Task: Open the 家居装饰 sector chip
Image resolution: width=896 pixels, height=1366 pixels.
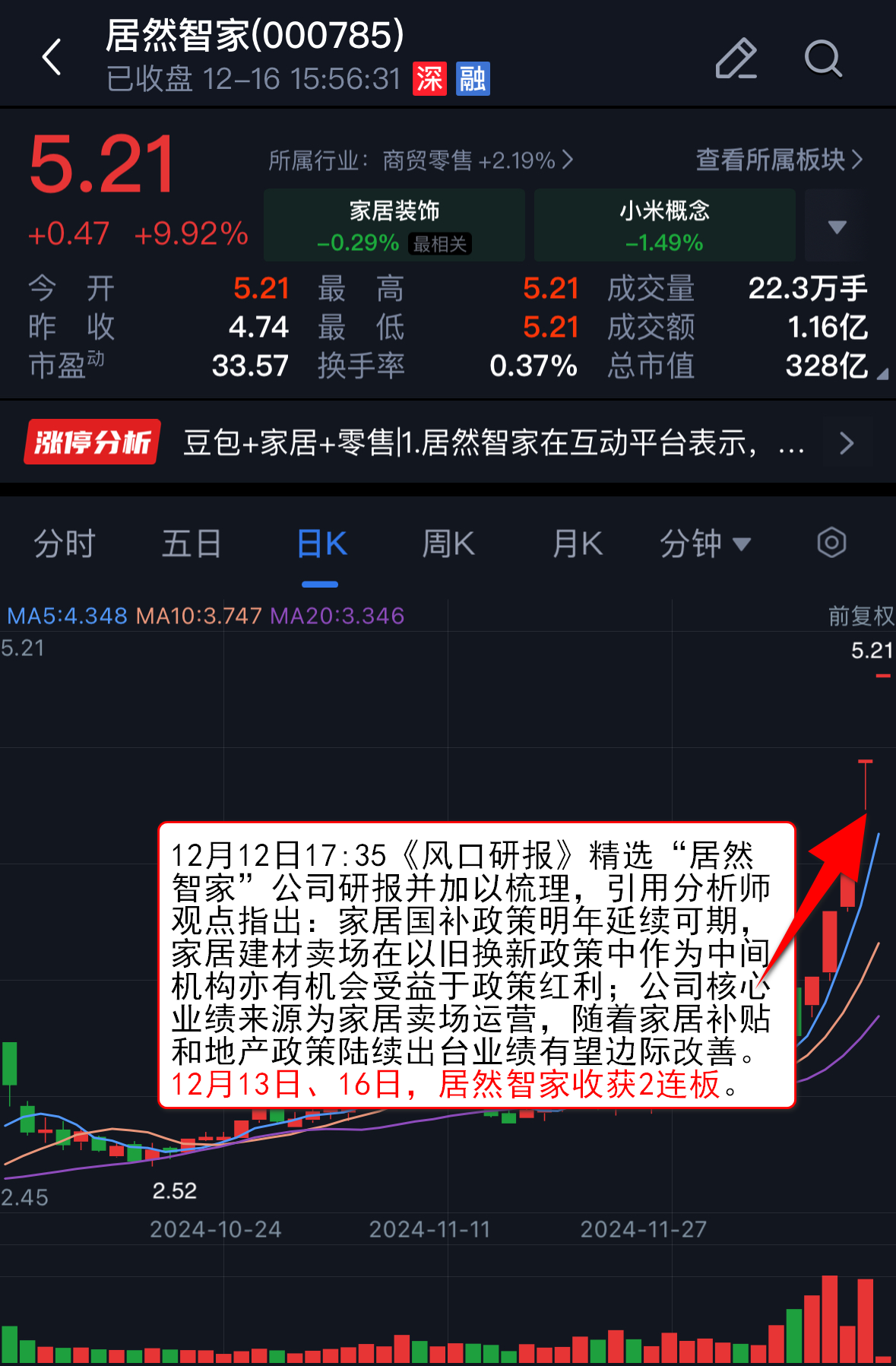Action: tap(394, 225)
